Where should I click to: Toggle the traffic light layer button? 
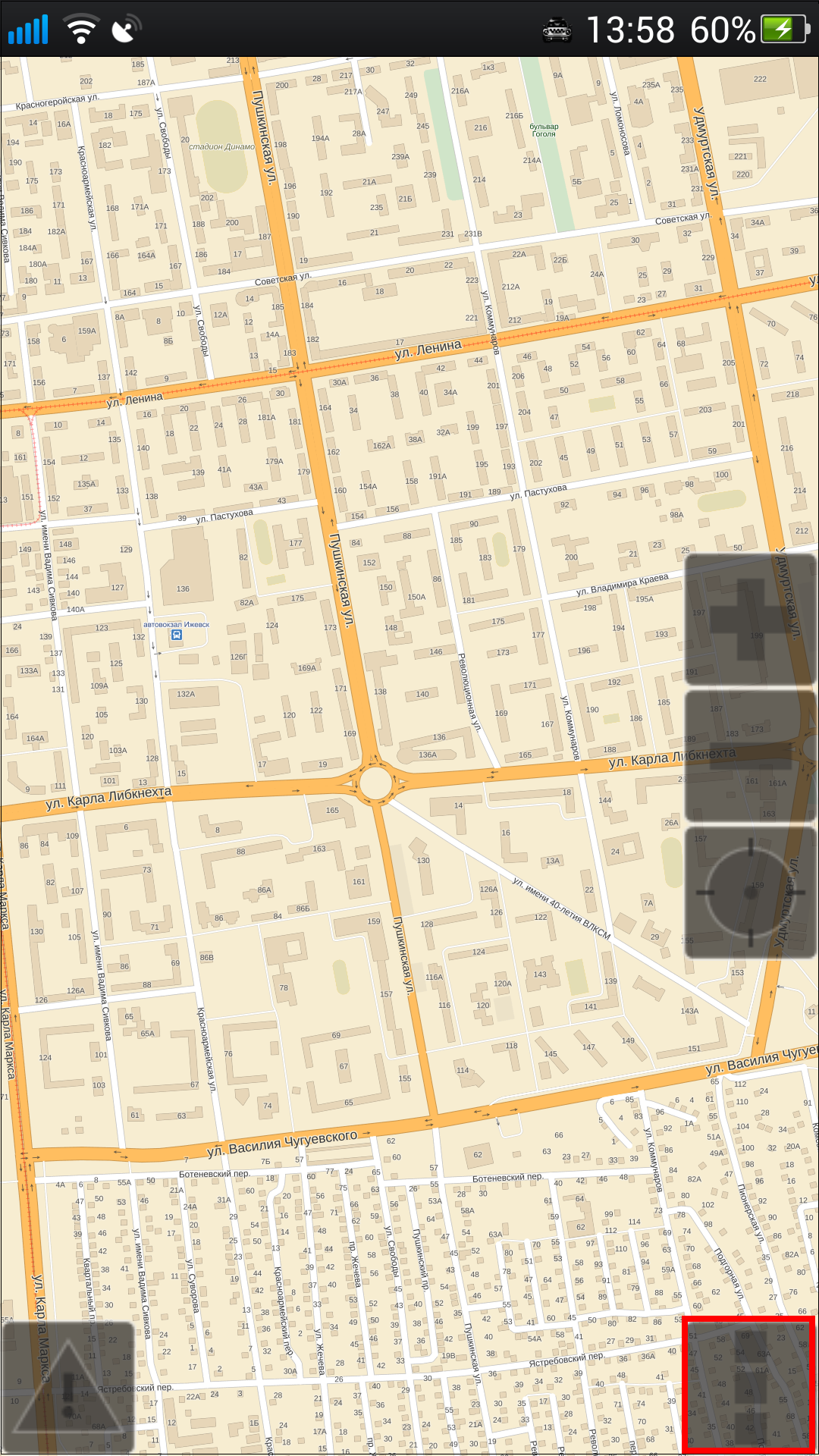(749, 1385)
